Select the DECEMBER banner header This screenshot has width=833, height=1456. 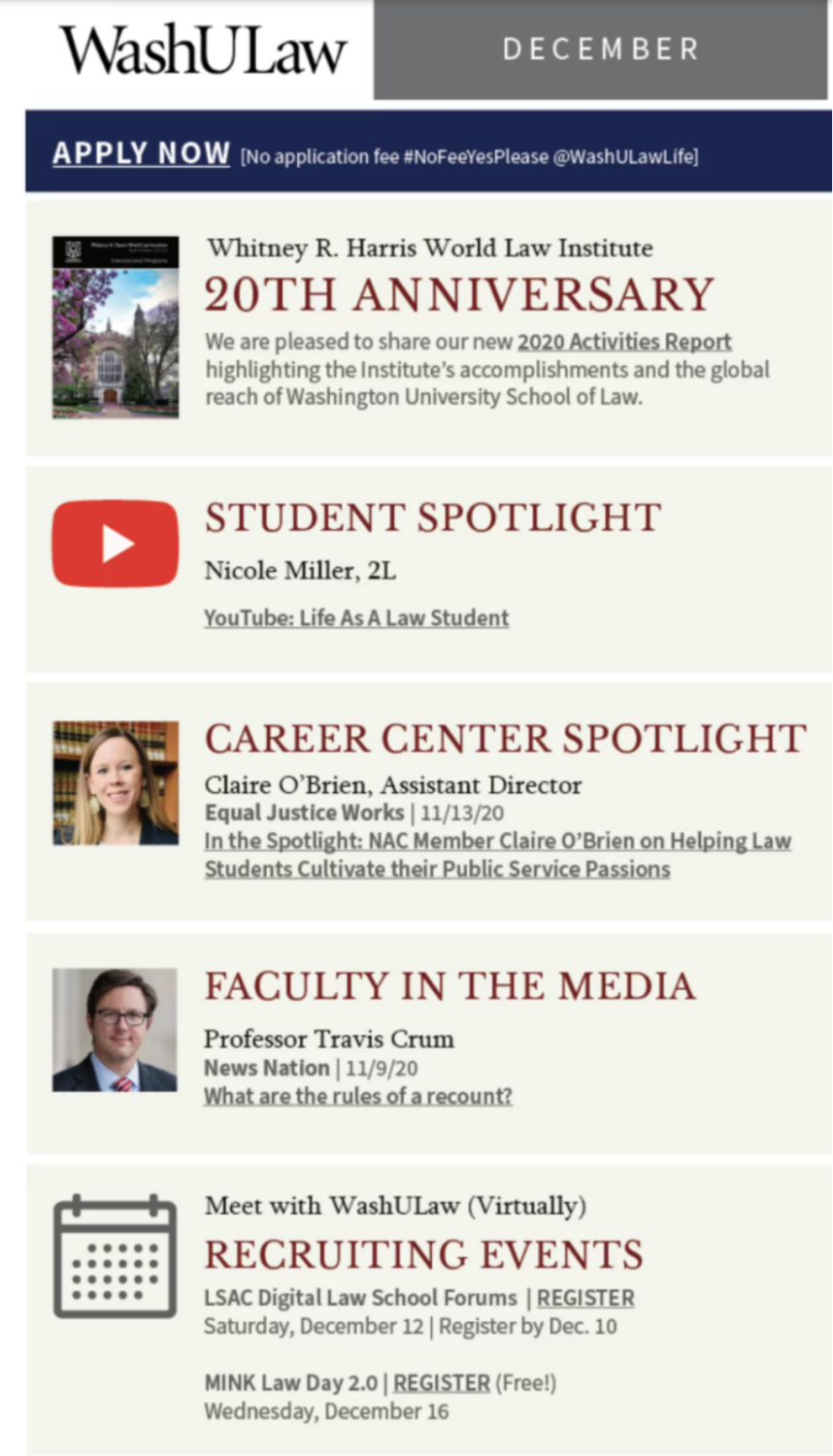601,49
